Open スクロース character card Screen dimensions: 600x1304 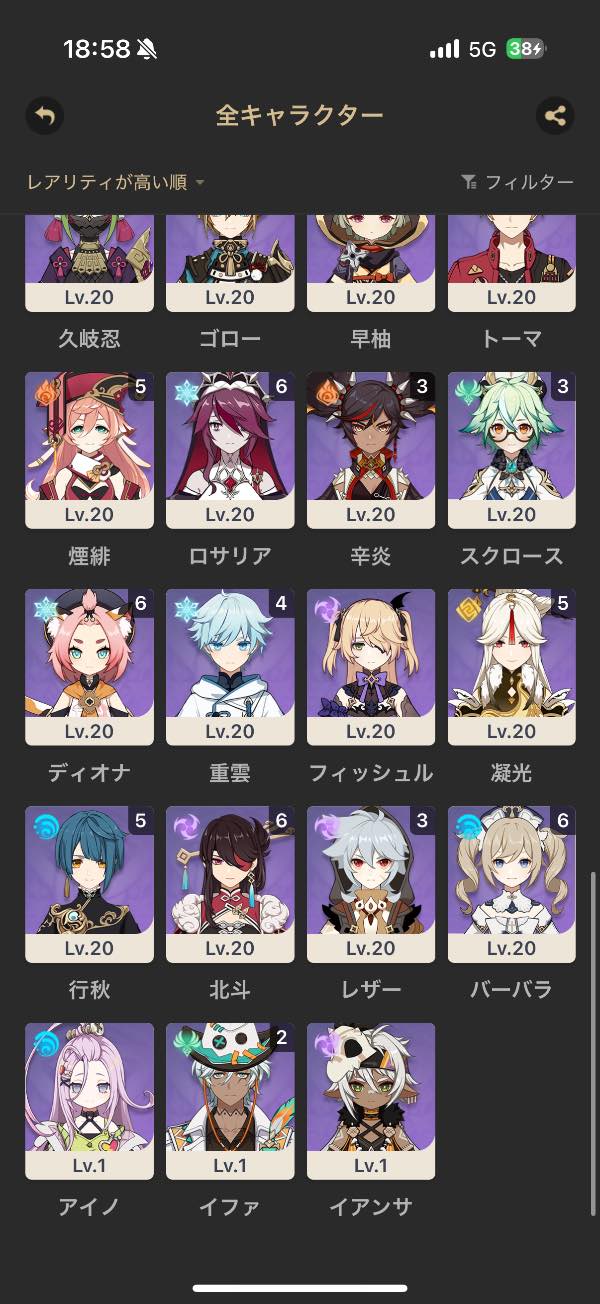coord(512,449)
